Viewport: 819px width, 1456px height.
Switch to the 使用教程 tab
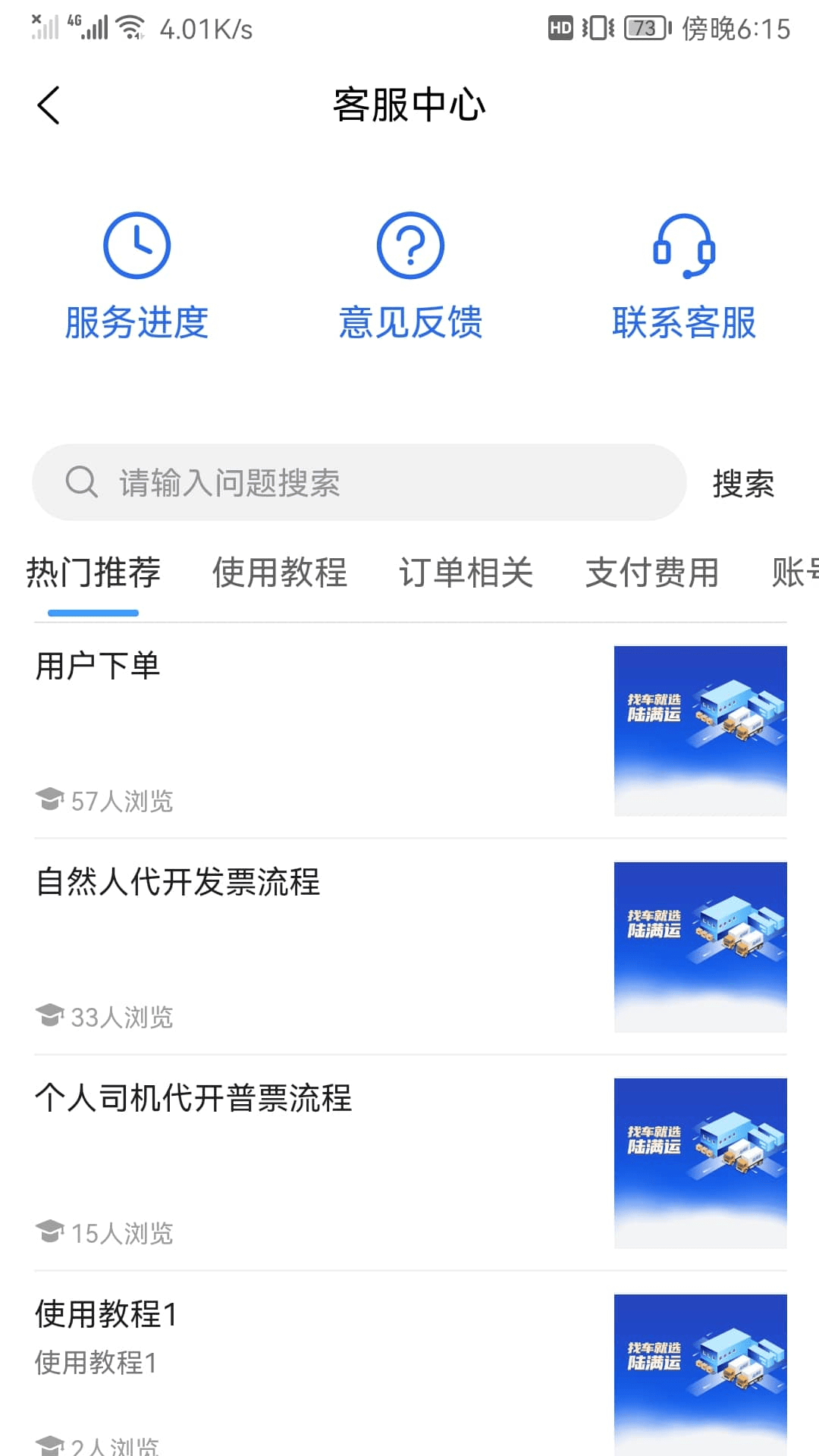point(280,573)
